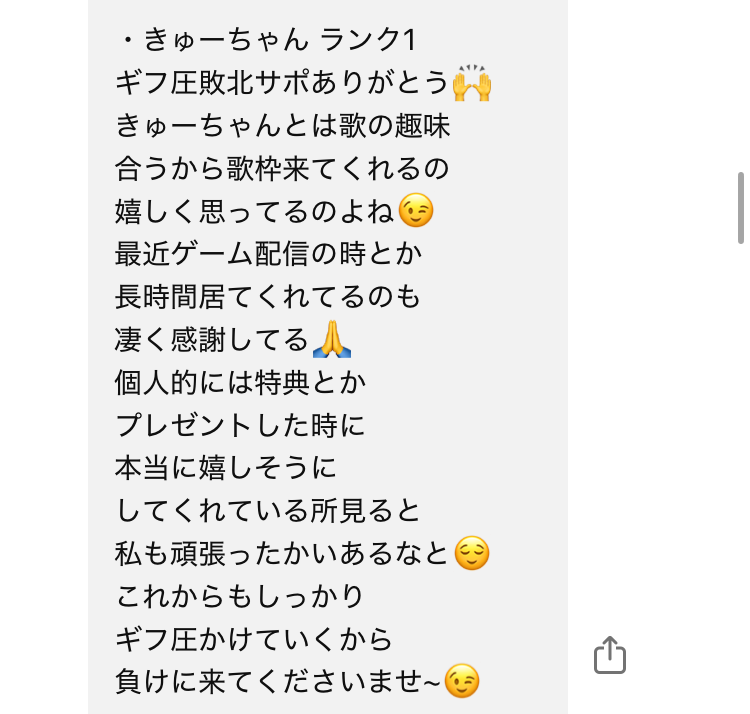The image size is (750, 714).
Task: Share this message via the share icon
Action: tap(610, 655)
